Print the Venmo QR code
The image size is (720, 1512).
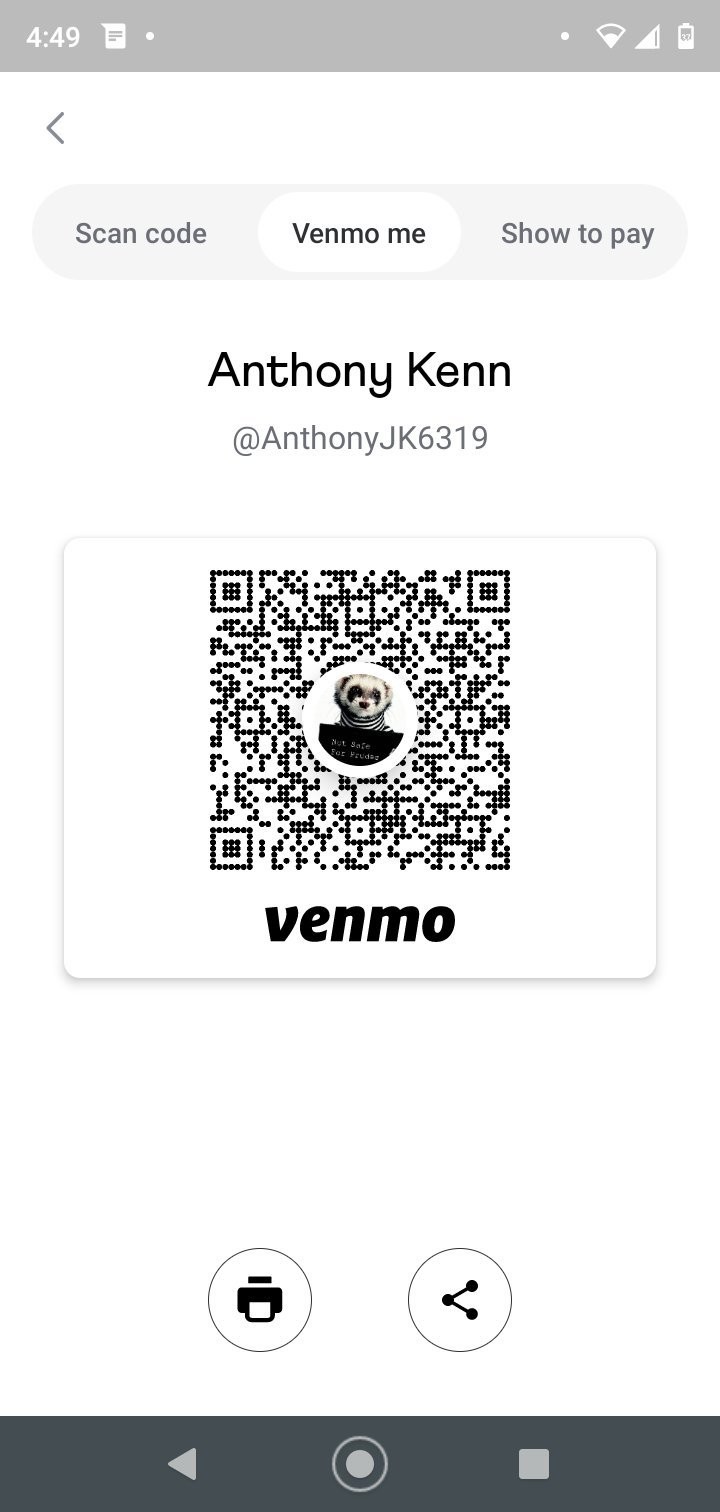click(x=260, y=1300)
